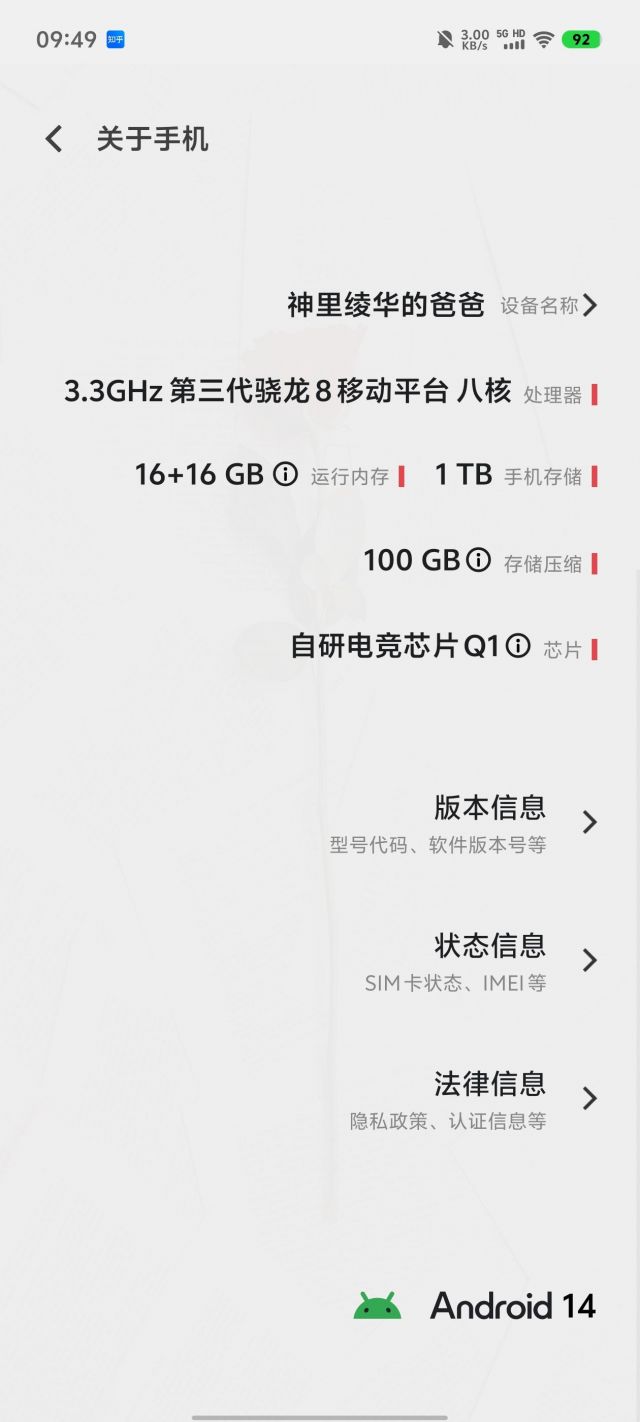640x1422 pixels.
Task: Show info about 100 GB 存储压缩
Action: click(x=479, y=561)
